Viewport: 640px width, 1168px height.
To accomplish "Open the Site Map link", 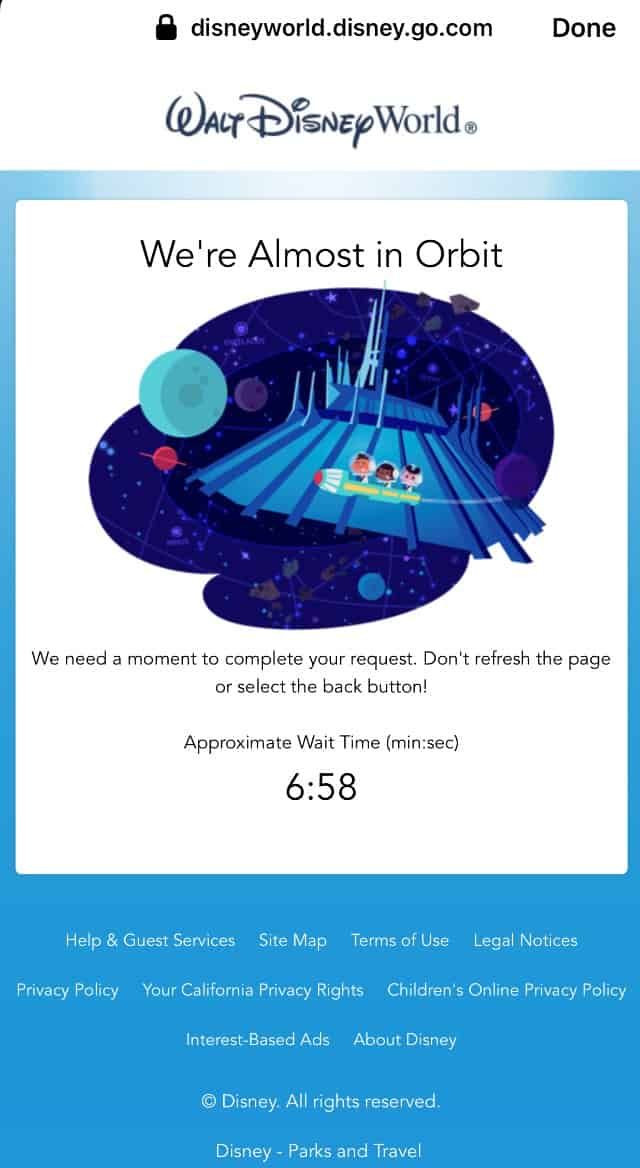I will pos(292,940).
